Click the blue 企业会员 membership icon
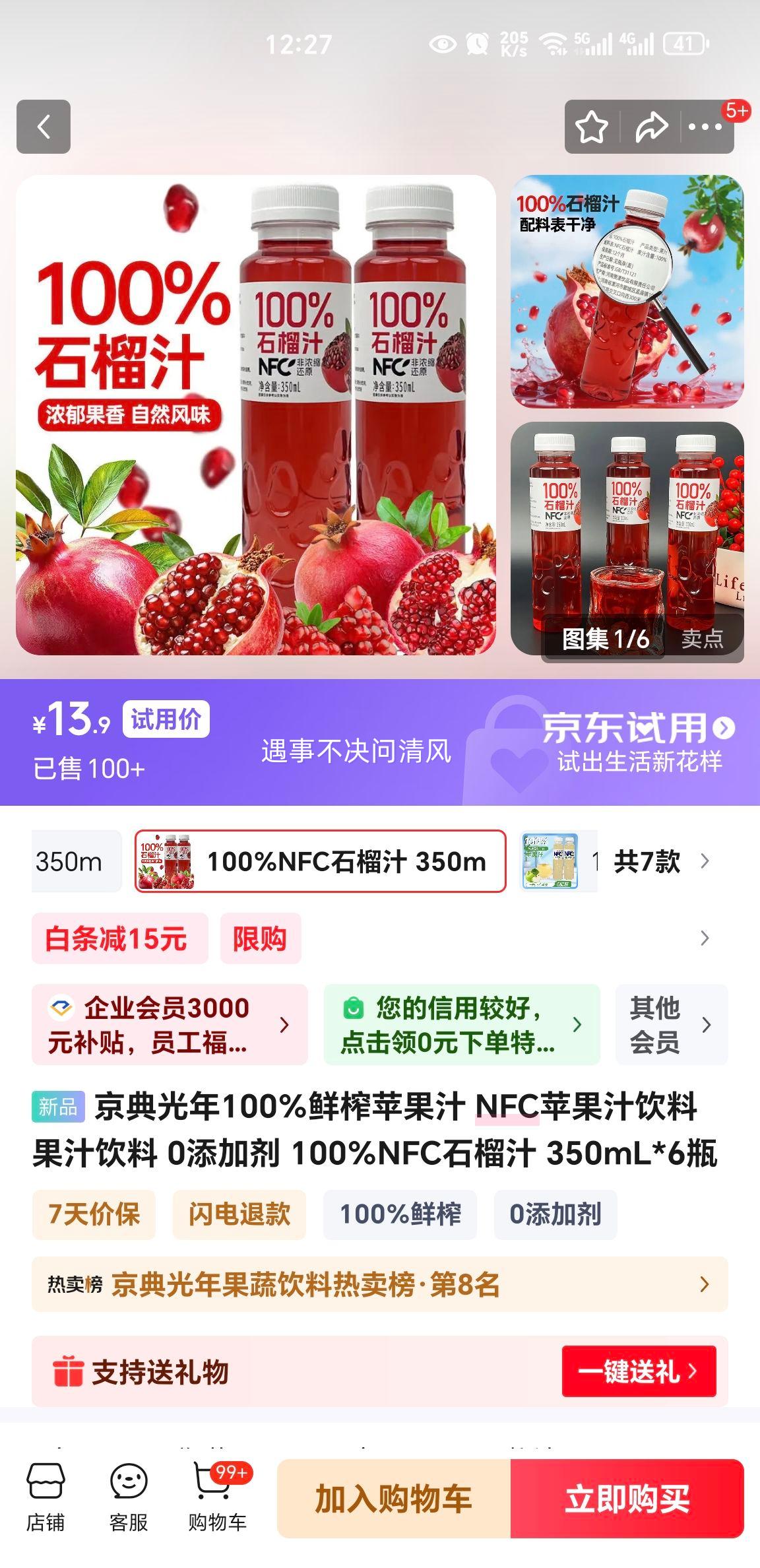Screen dimensions: 760x1568 (x=60, y=1008)
